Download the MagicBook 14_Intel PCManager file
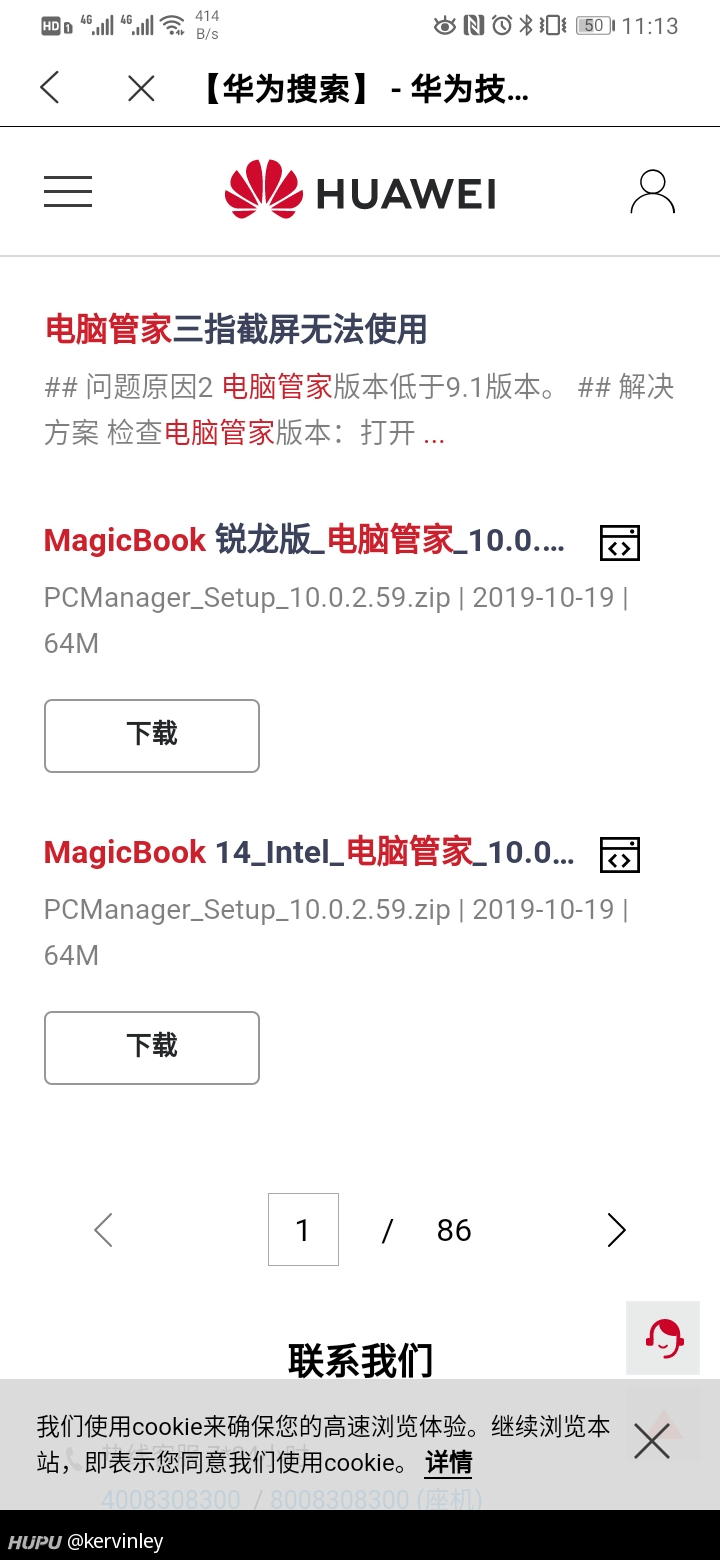720x1560 pixels. (152, 1048)
